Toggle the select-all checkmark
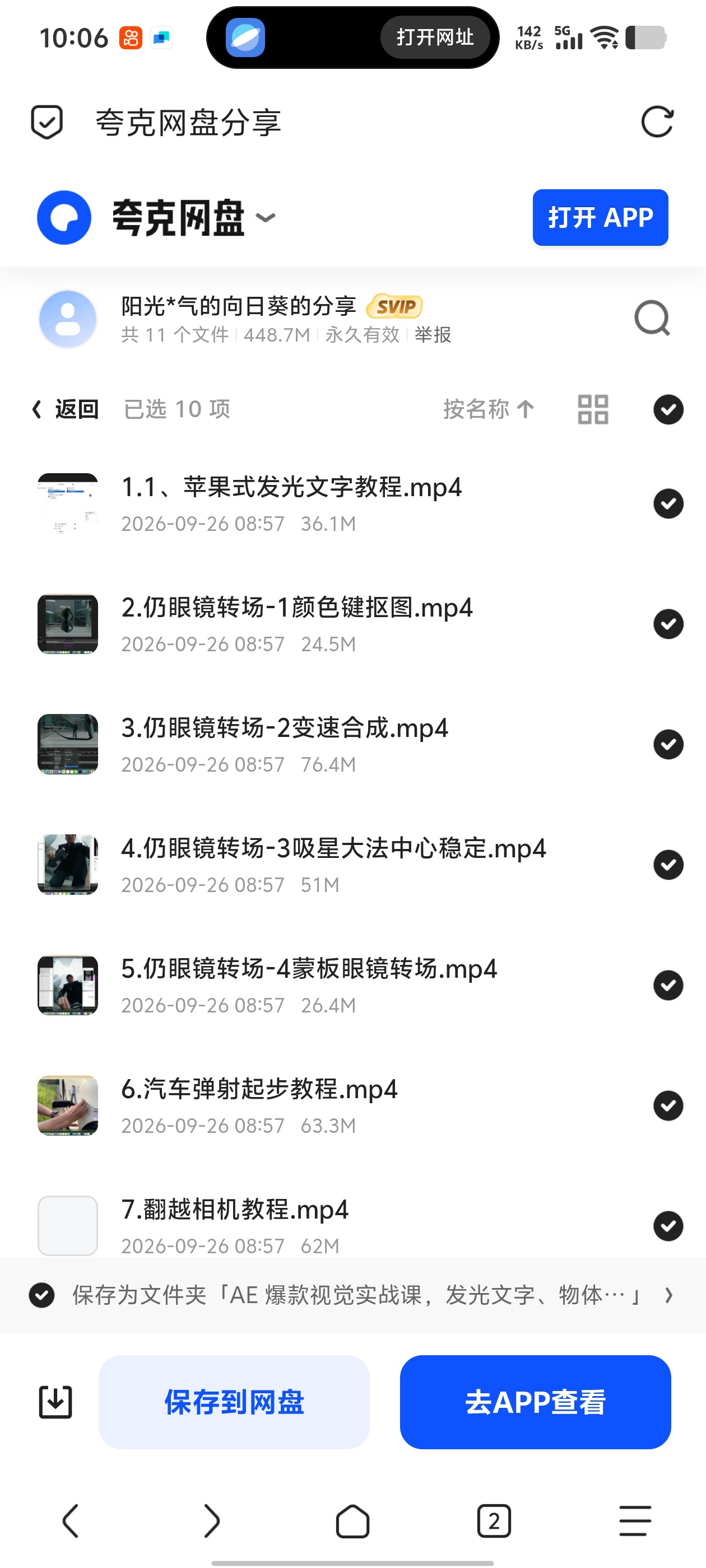The image size is (706, 1568). click(x=668, y=409)
